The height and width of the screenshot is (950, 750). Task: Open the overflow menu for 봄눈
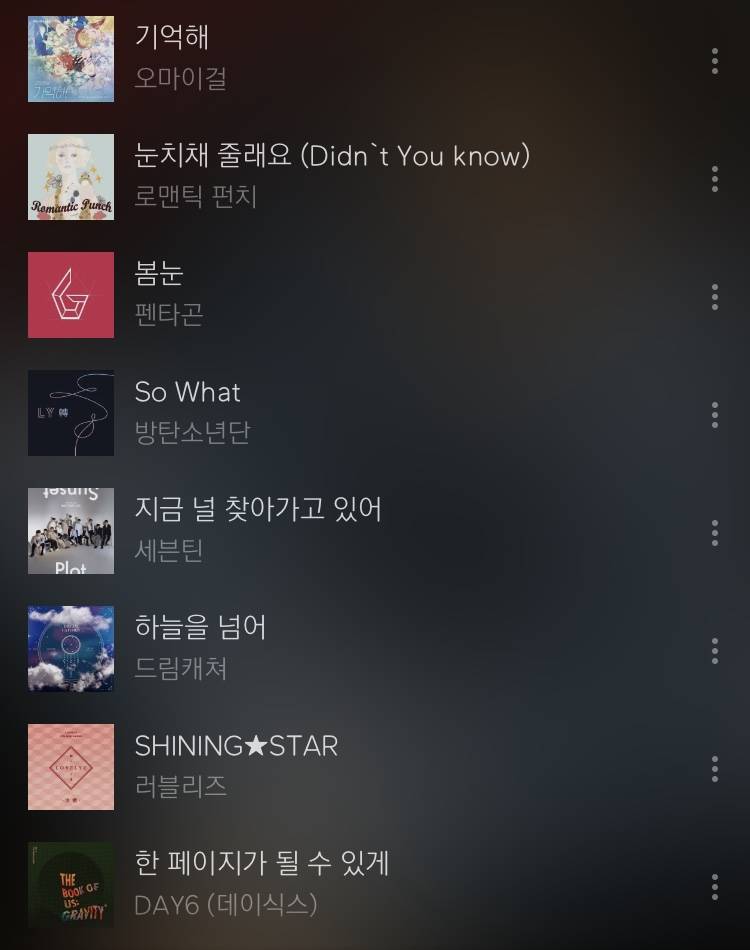[714, 297]
